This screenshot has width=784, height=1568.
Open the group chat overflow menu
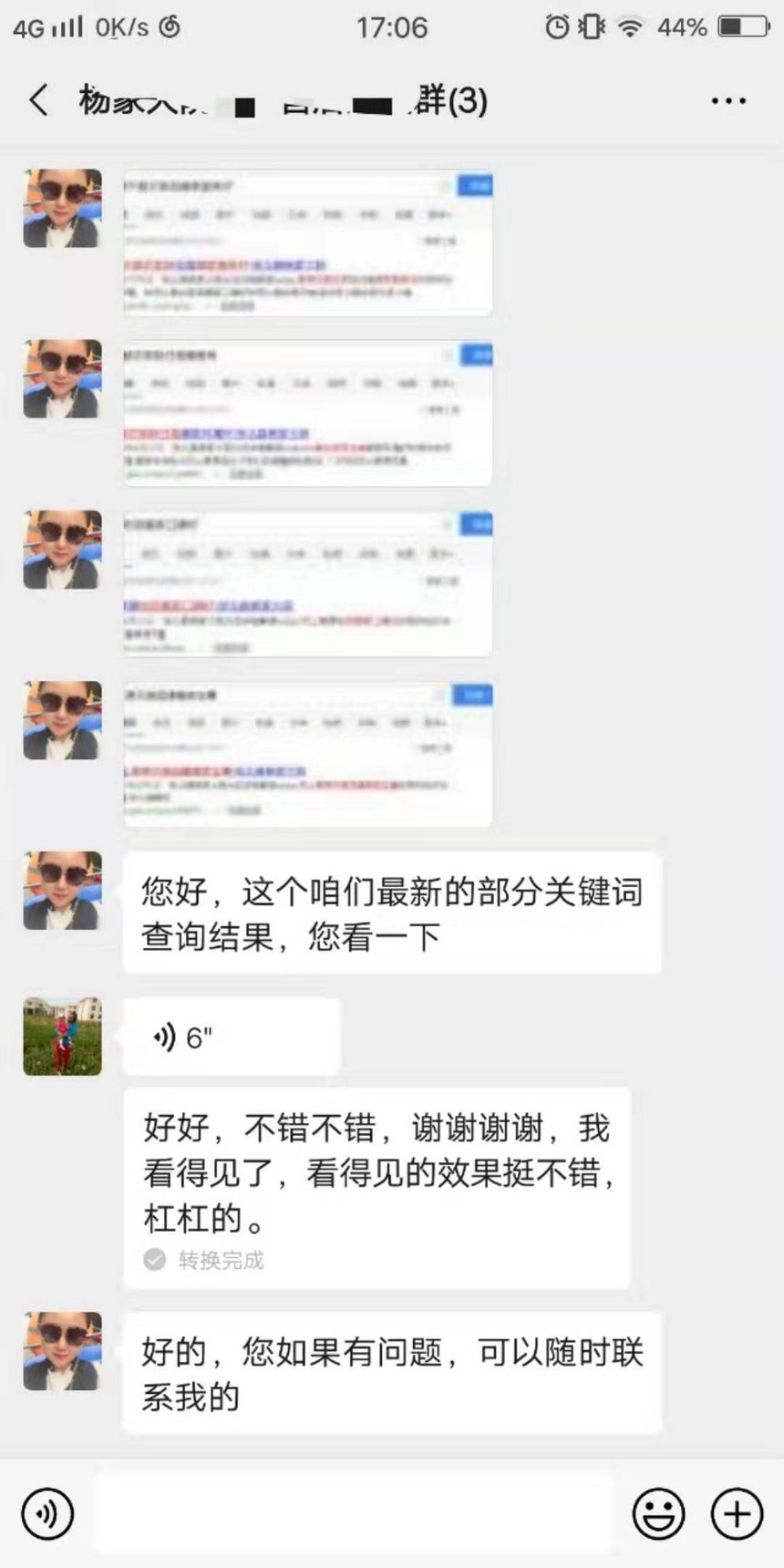(x=728, y=100)
